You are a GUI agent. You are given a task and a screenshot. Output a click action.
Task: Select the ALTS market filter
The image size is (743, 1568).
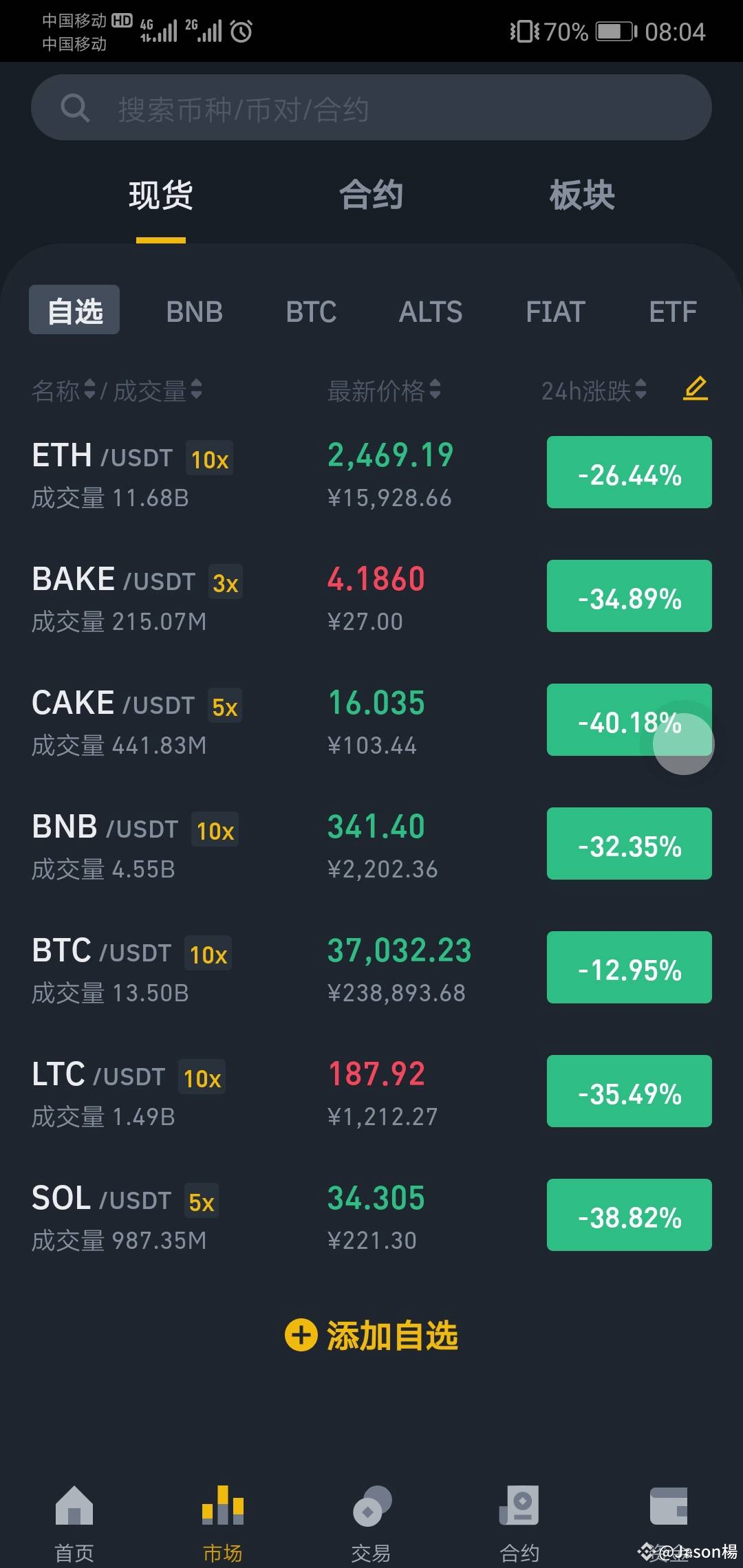point(431,312)
